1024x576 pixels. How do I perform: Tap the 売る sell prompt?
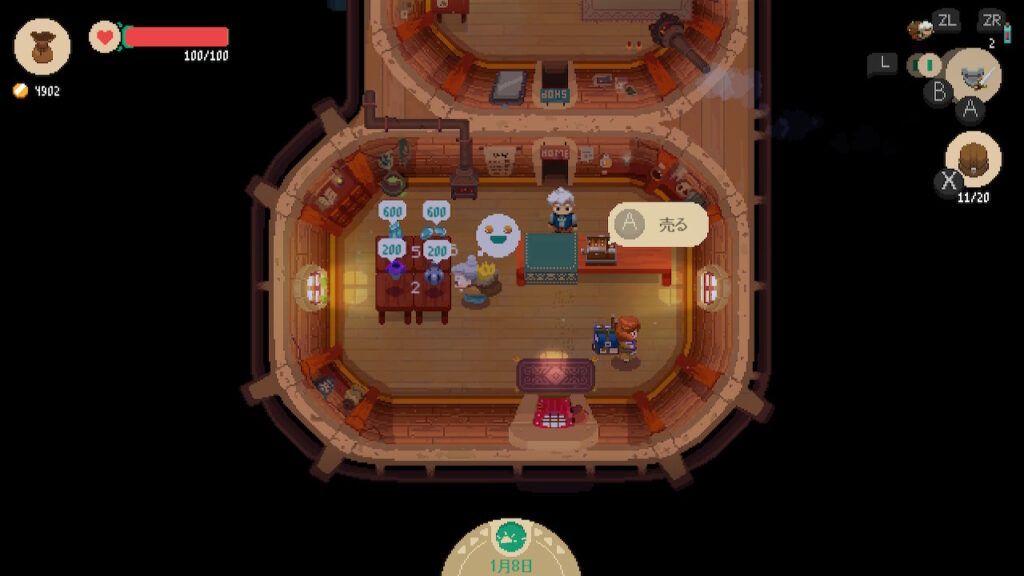(x=658, y=225)
